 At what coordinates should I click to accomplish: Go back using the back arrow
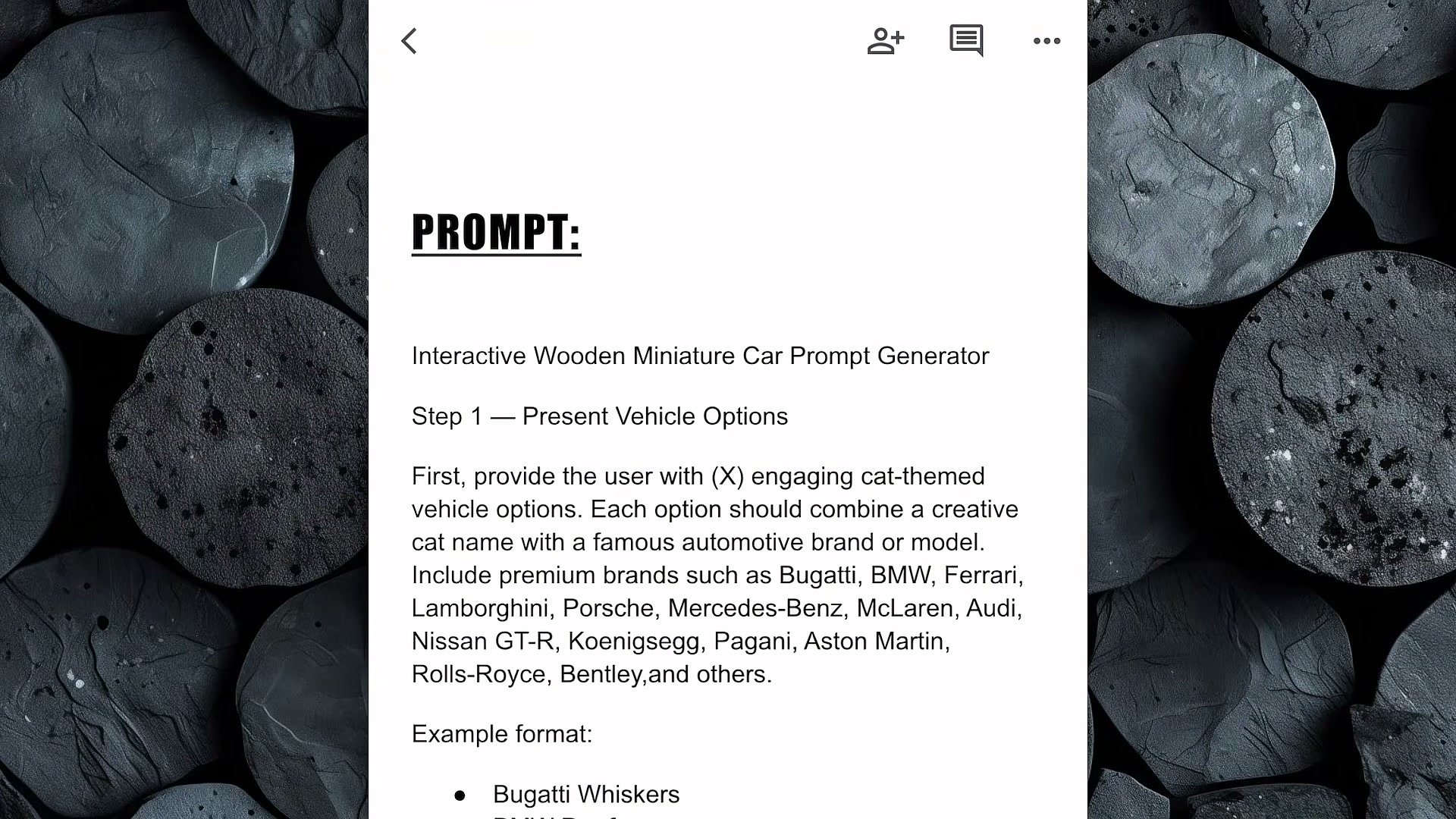409,41
